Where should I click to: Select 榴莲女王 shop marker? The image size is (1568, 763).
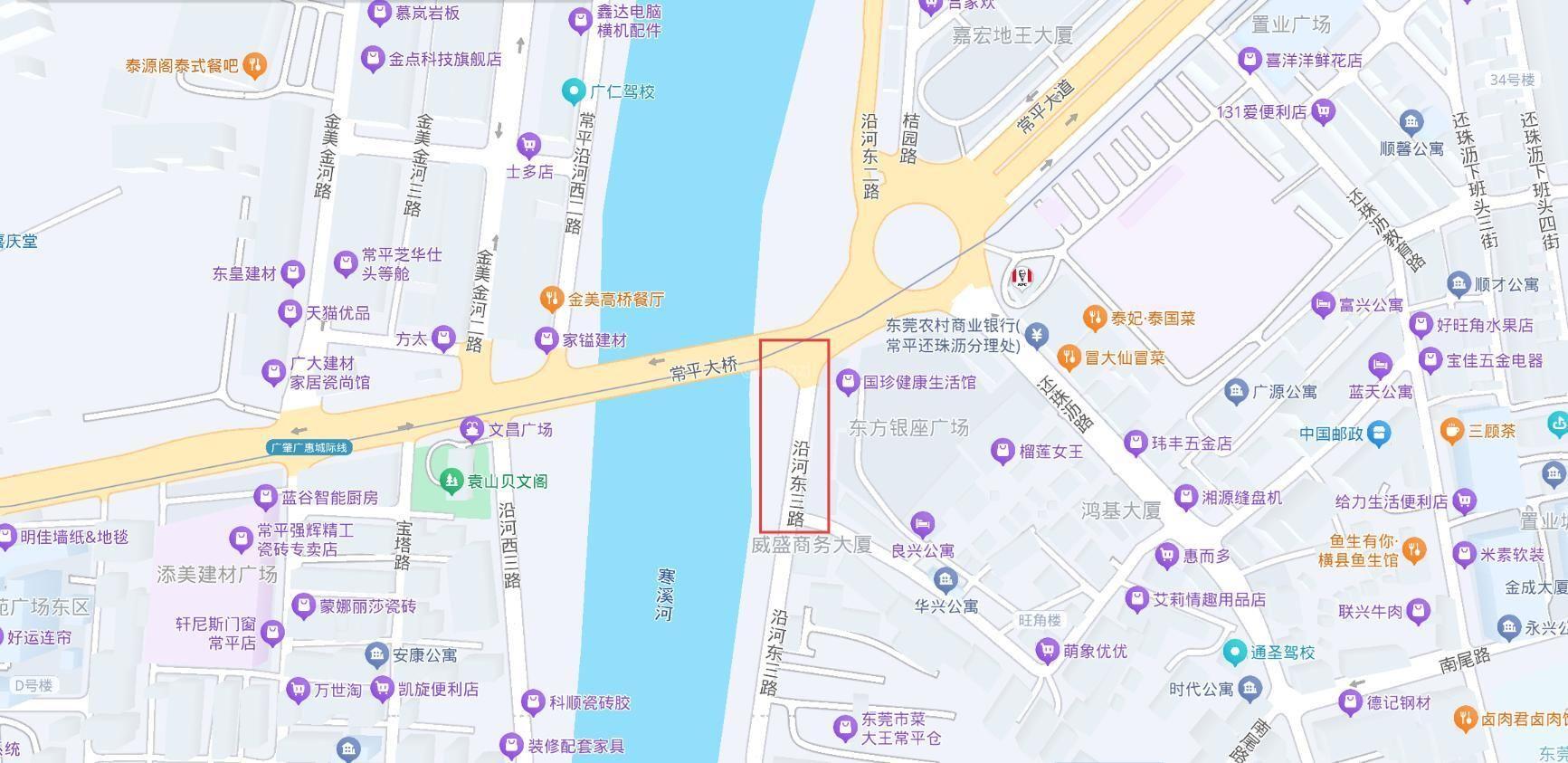[1002, 450]
